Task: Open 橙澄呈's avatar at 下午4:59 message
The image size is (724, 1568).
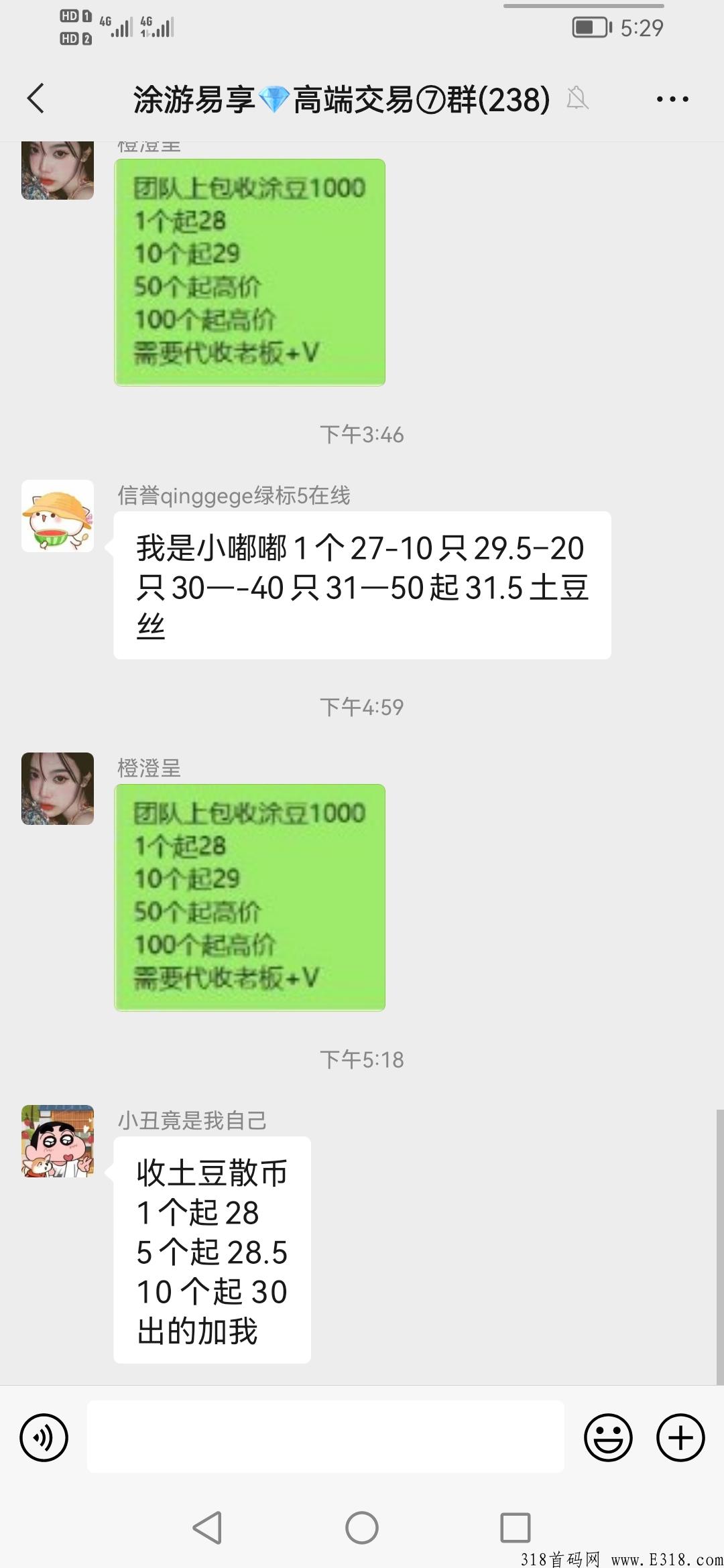Action: click(x=58, y=789)
